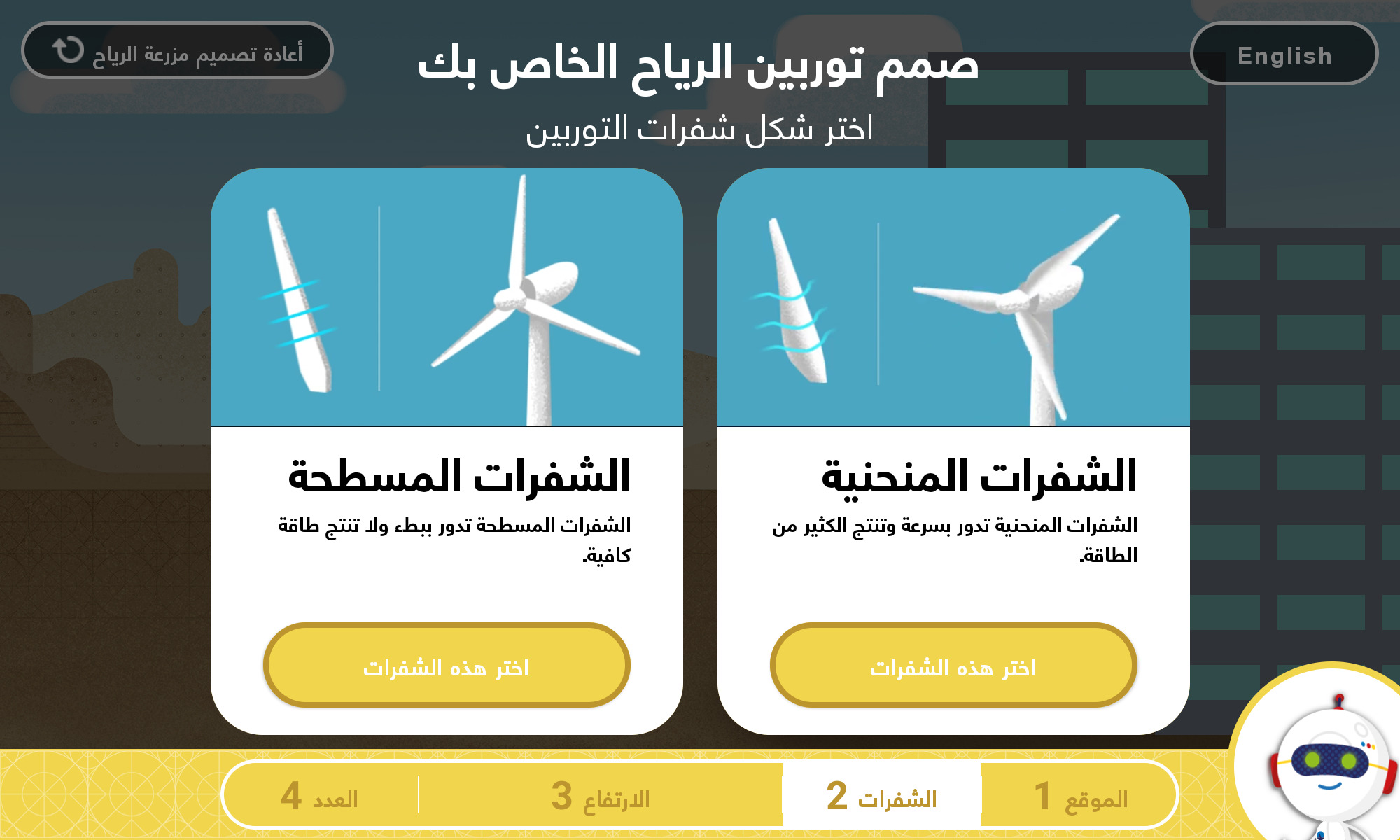Switch language to English

[x=1284, y=54]
